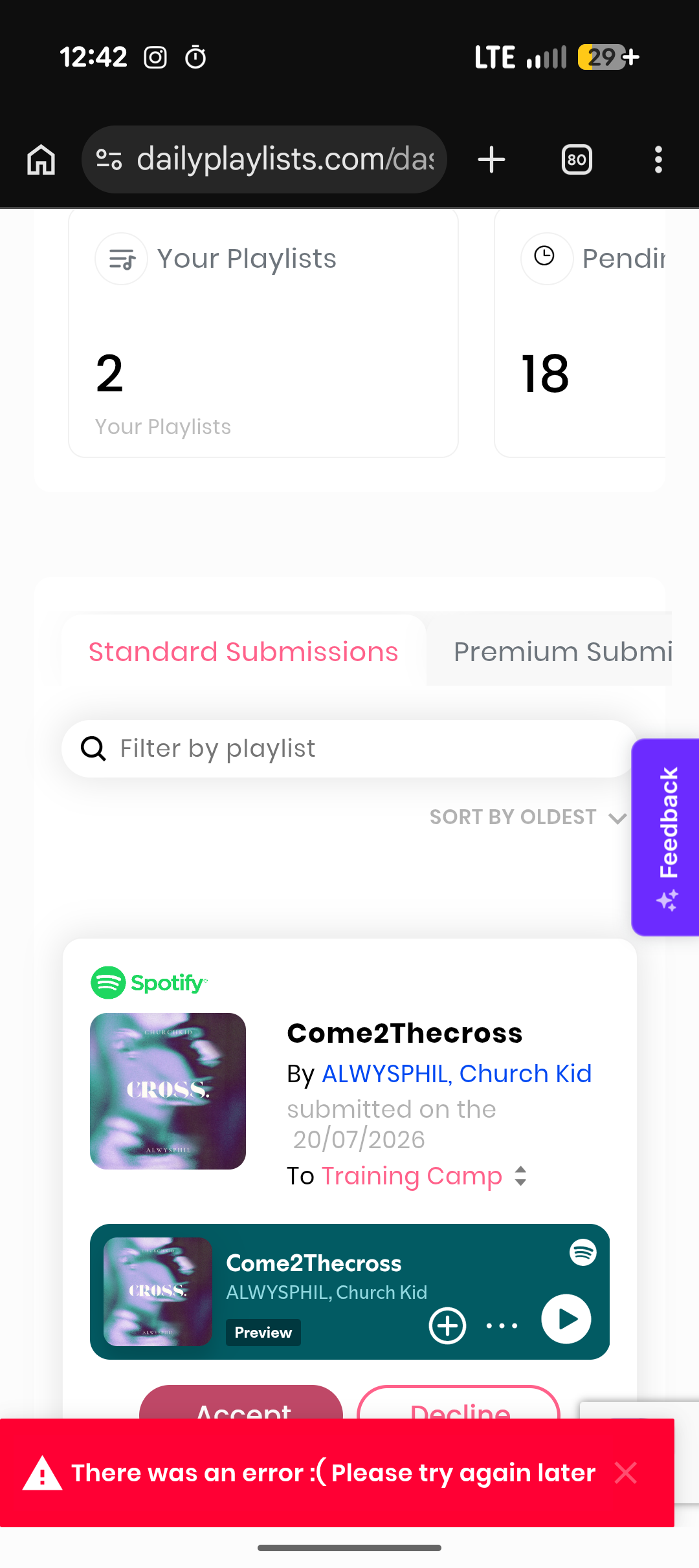Open more options in Spotify player
This screenshot has height=1568, width=699.
pos(502,1325)
